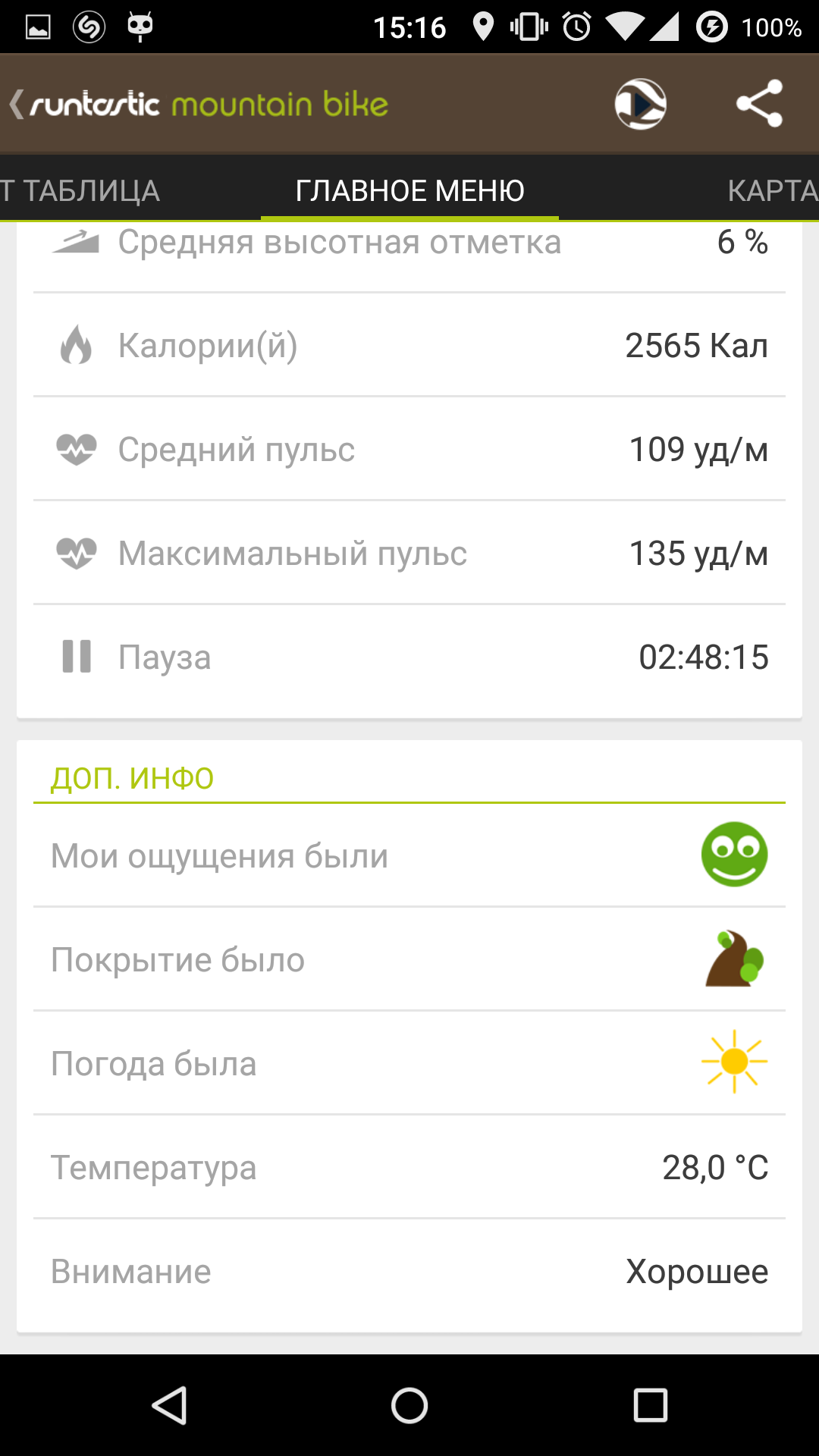Screen dimensions: 819x1456
Task: Open the route playback globe icon
Action: click(641, 104)
